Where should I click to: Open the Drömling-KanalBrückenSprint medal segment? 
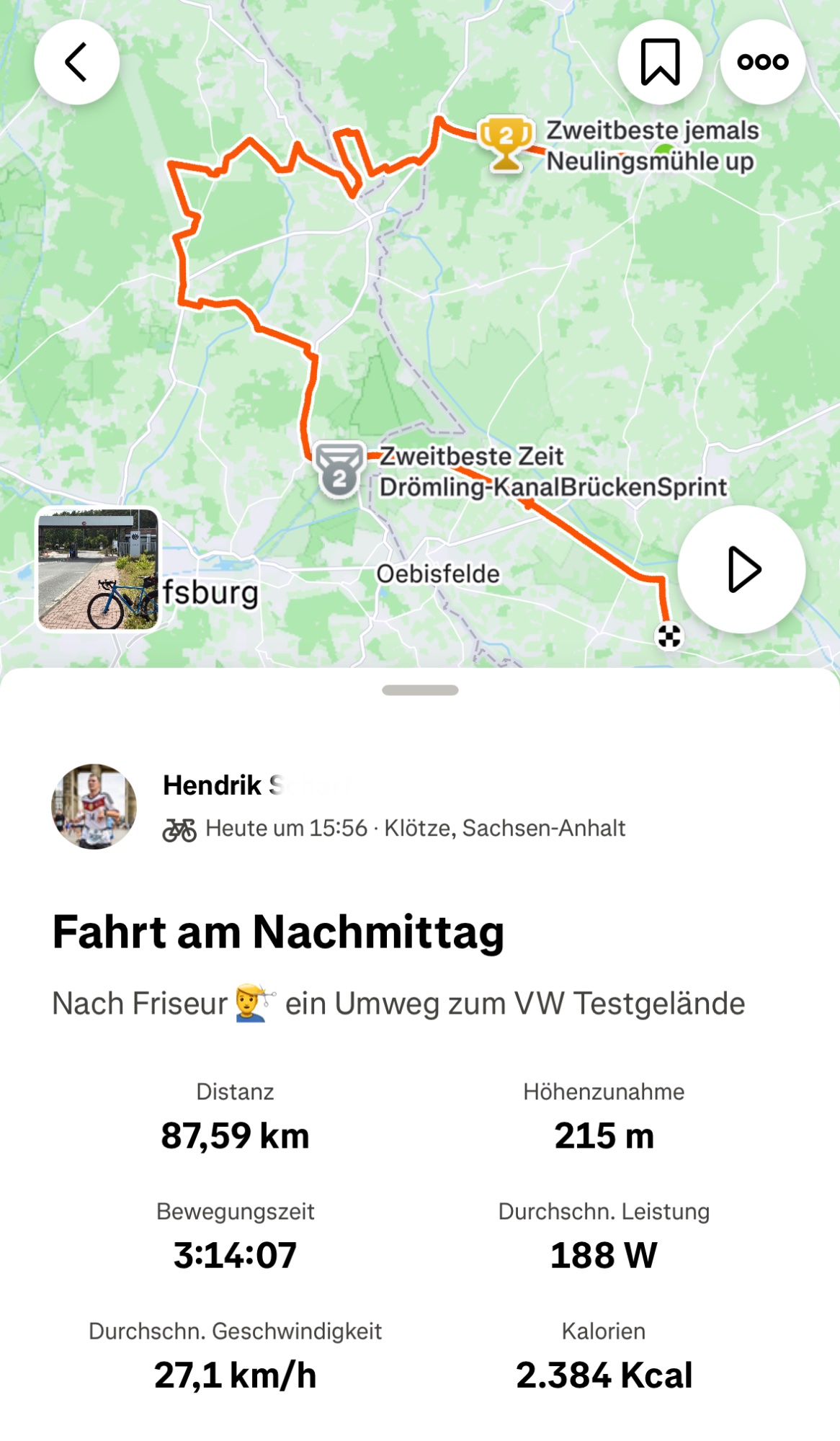[339, 470]
